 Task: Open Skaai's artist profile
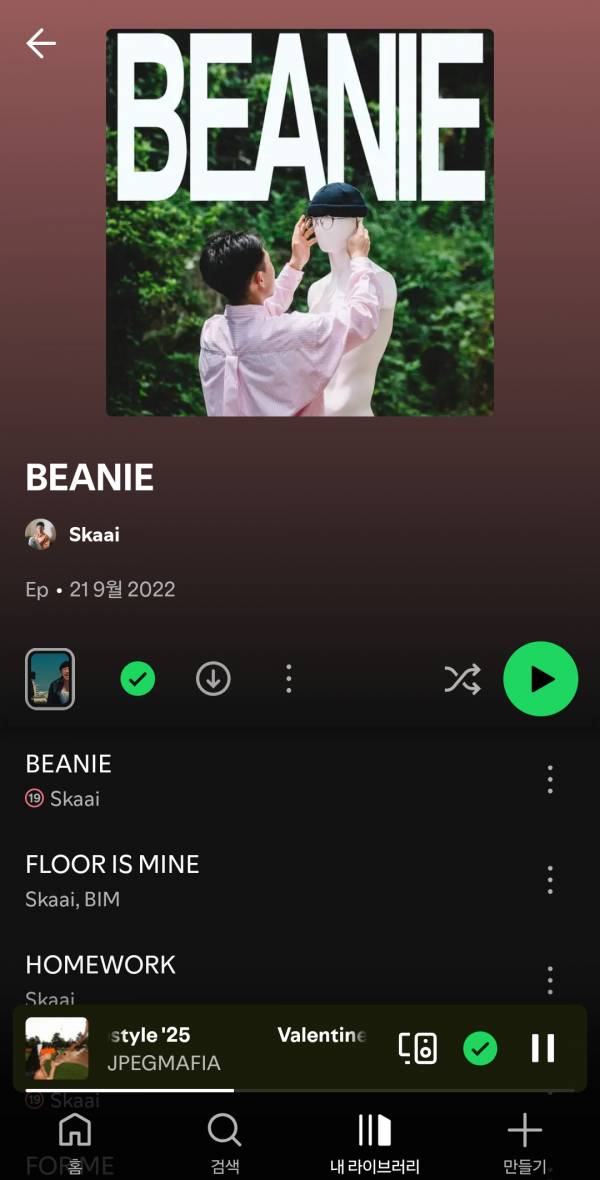(93, 534)
